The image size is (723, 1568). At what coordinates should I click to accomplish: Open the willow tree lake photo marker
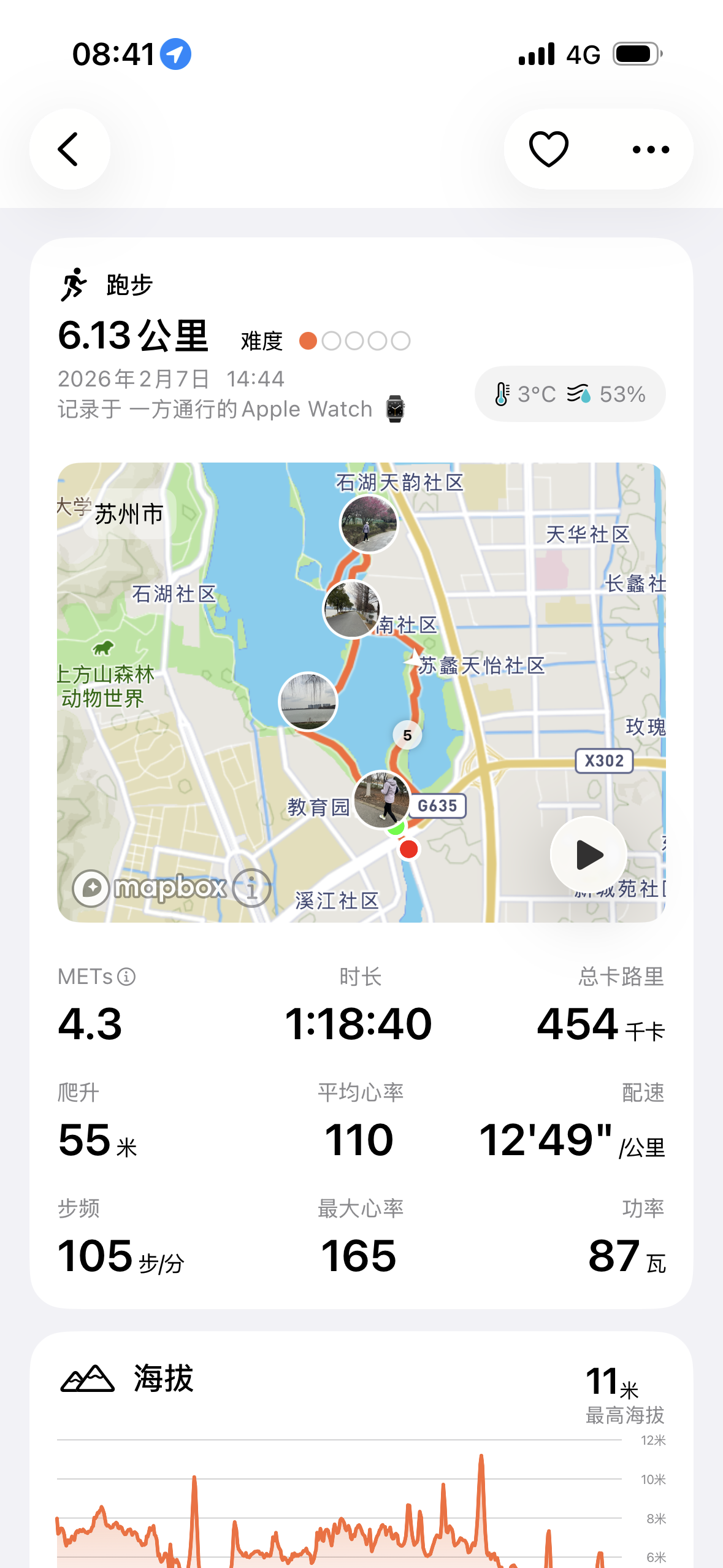click(308, 701)
